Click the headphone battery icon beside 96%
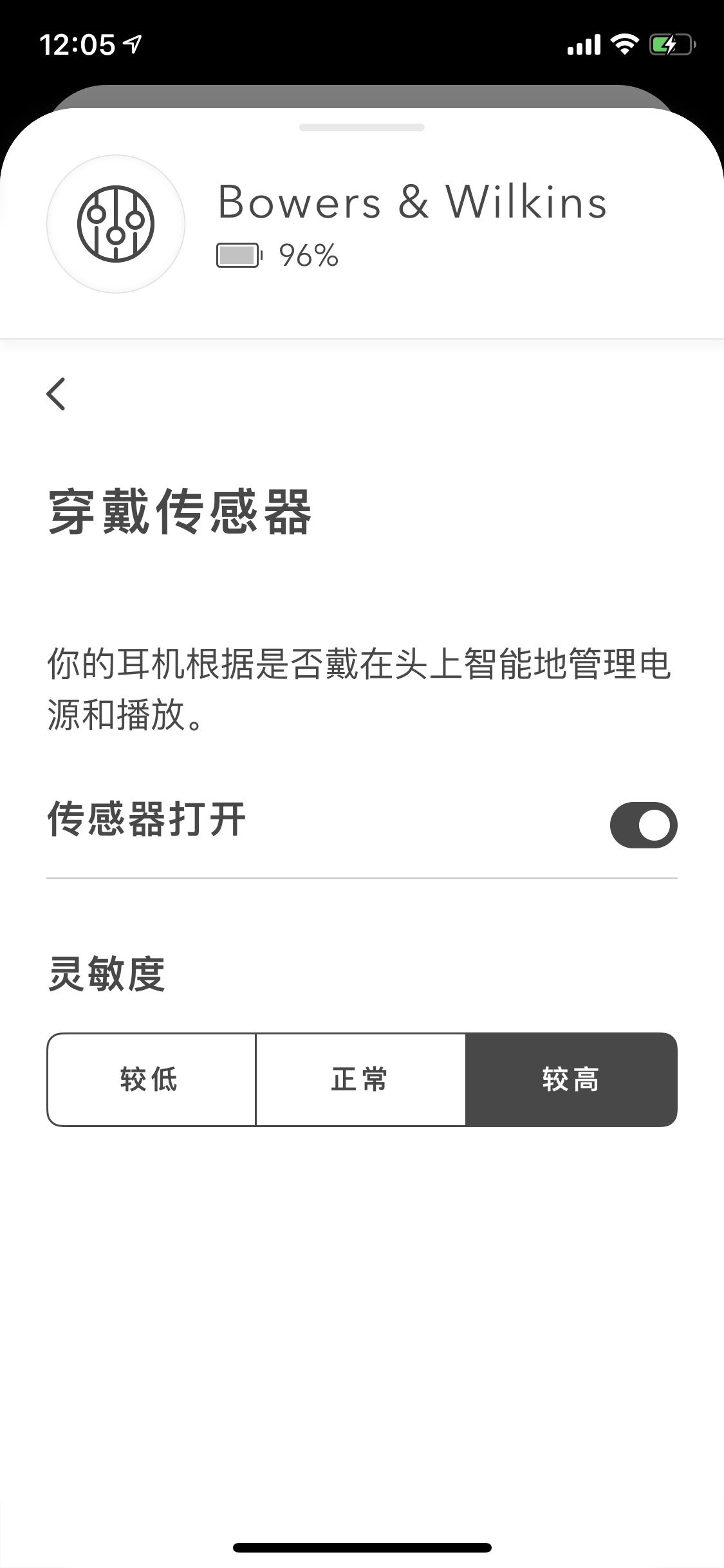The height and width of the screenshot is (1568, 724). pyautogui.click(x=238, y=255)
